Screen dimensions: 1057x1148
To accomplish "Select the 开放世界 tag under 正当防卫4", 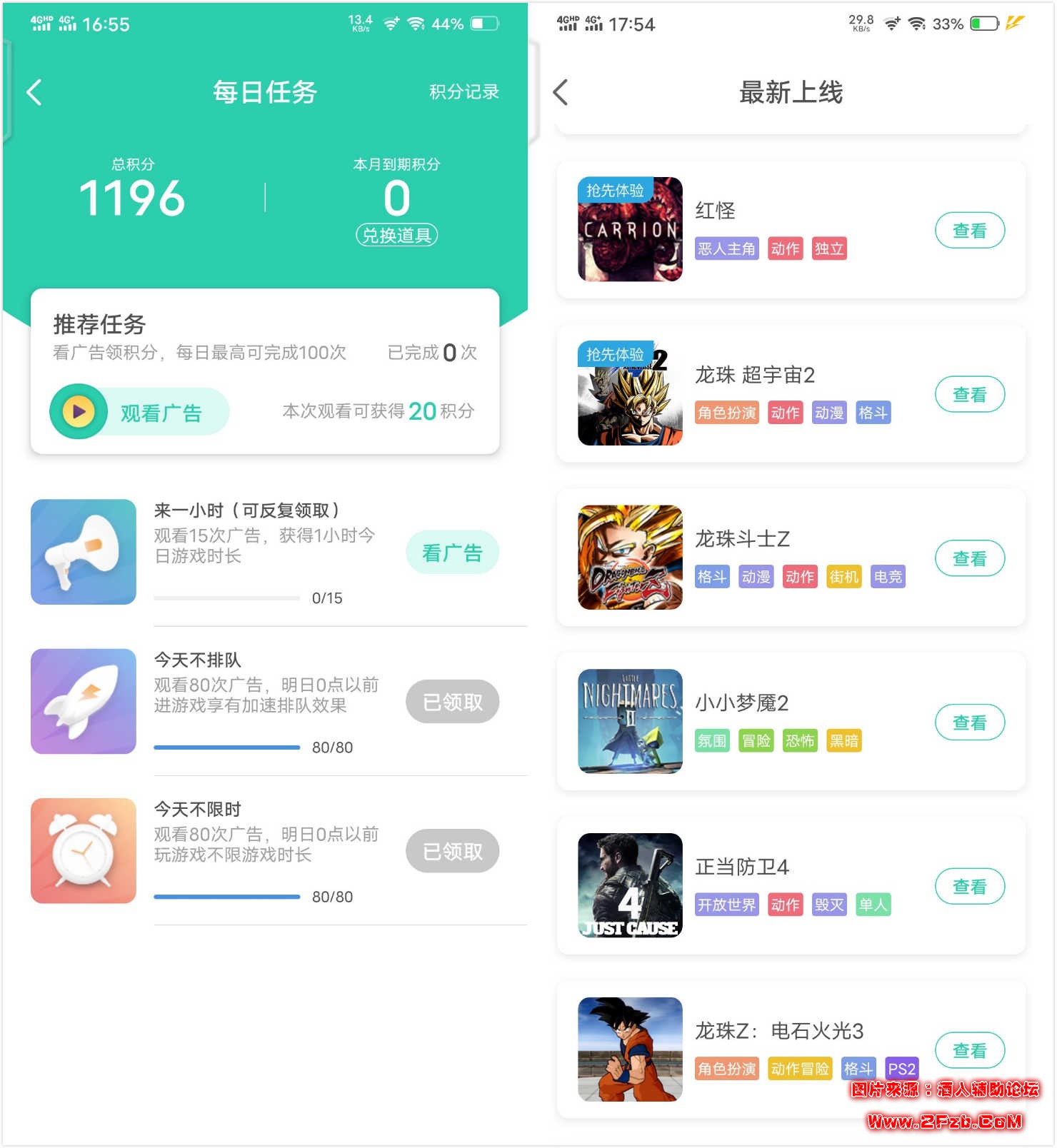I will tap(726, 905).
